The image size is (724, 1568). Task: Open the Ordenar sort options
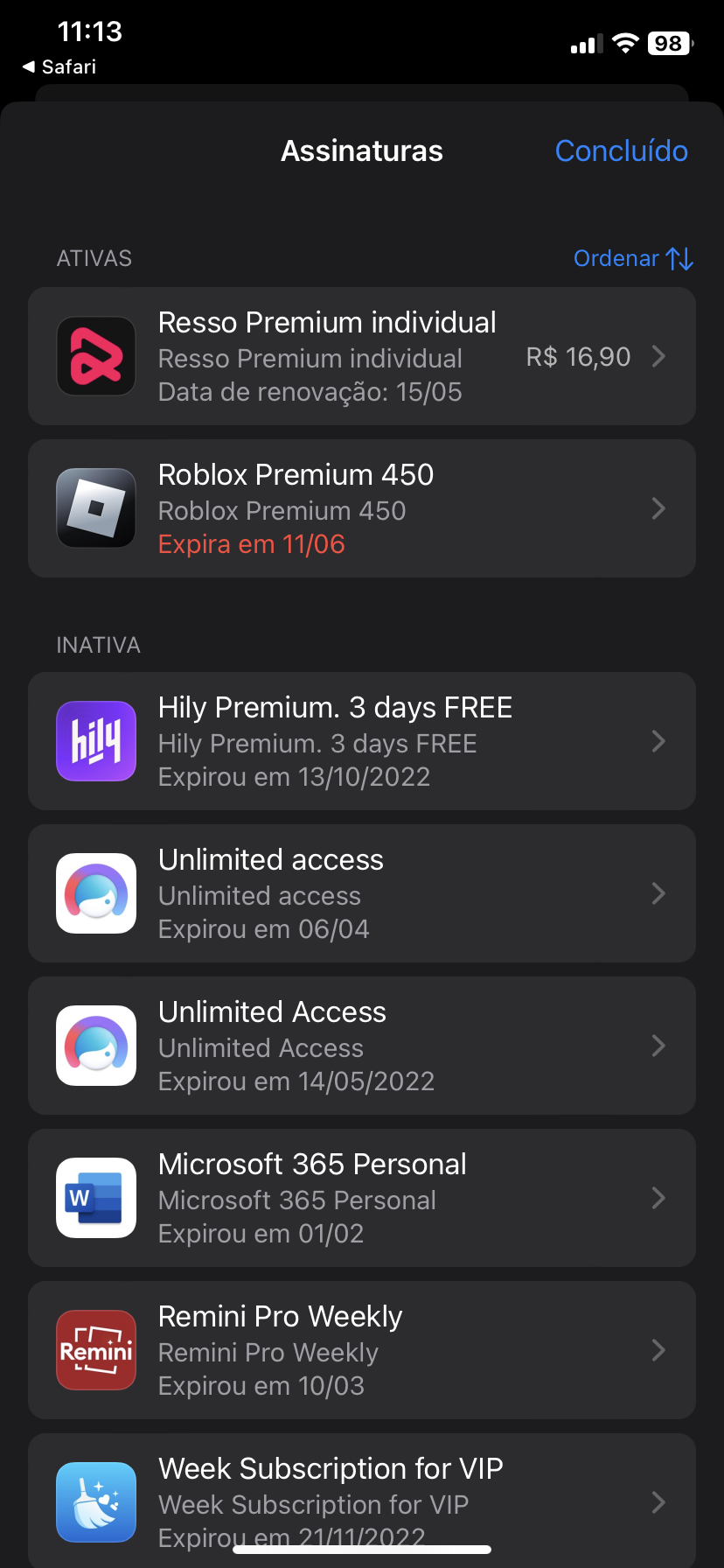632,258
